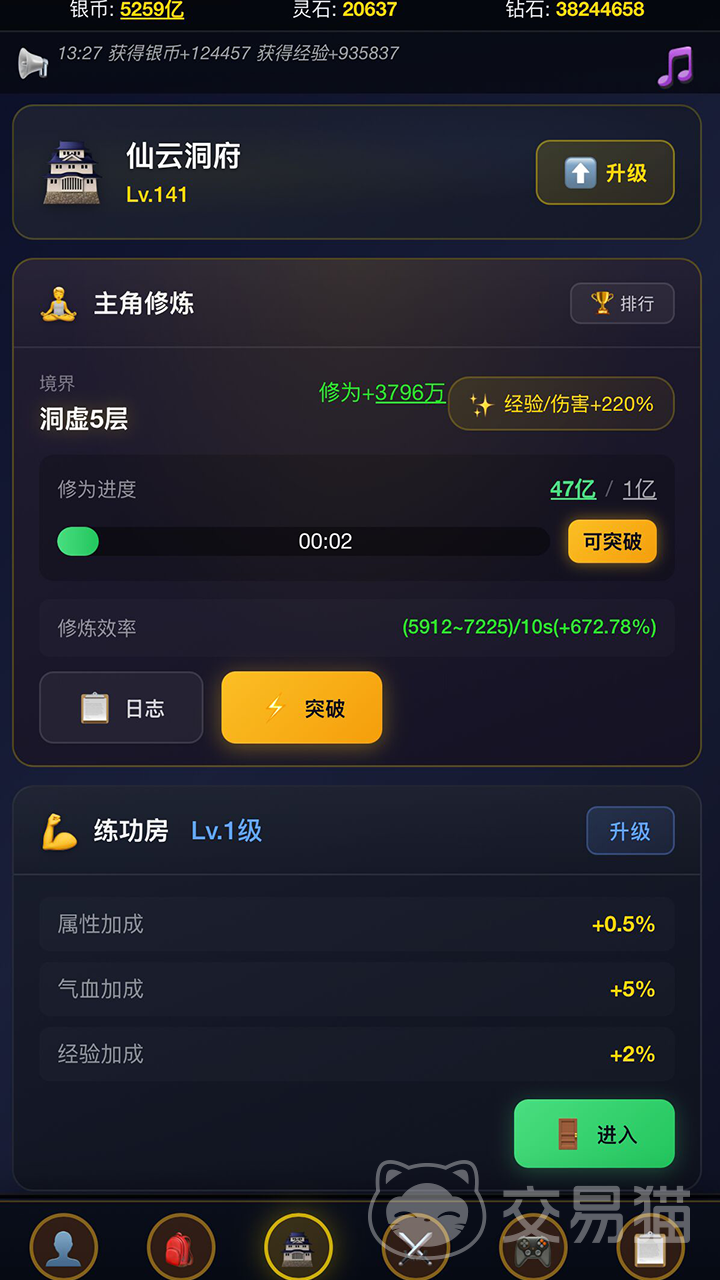Open the megaphone announcement icon
This screenshot has width=720, height=1280.
[x=33, y=64]
